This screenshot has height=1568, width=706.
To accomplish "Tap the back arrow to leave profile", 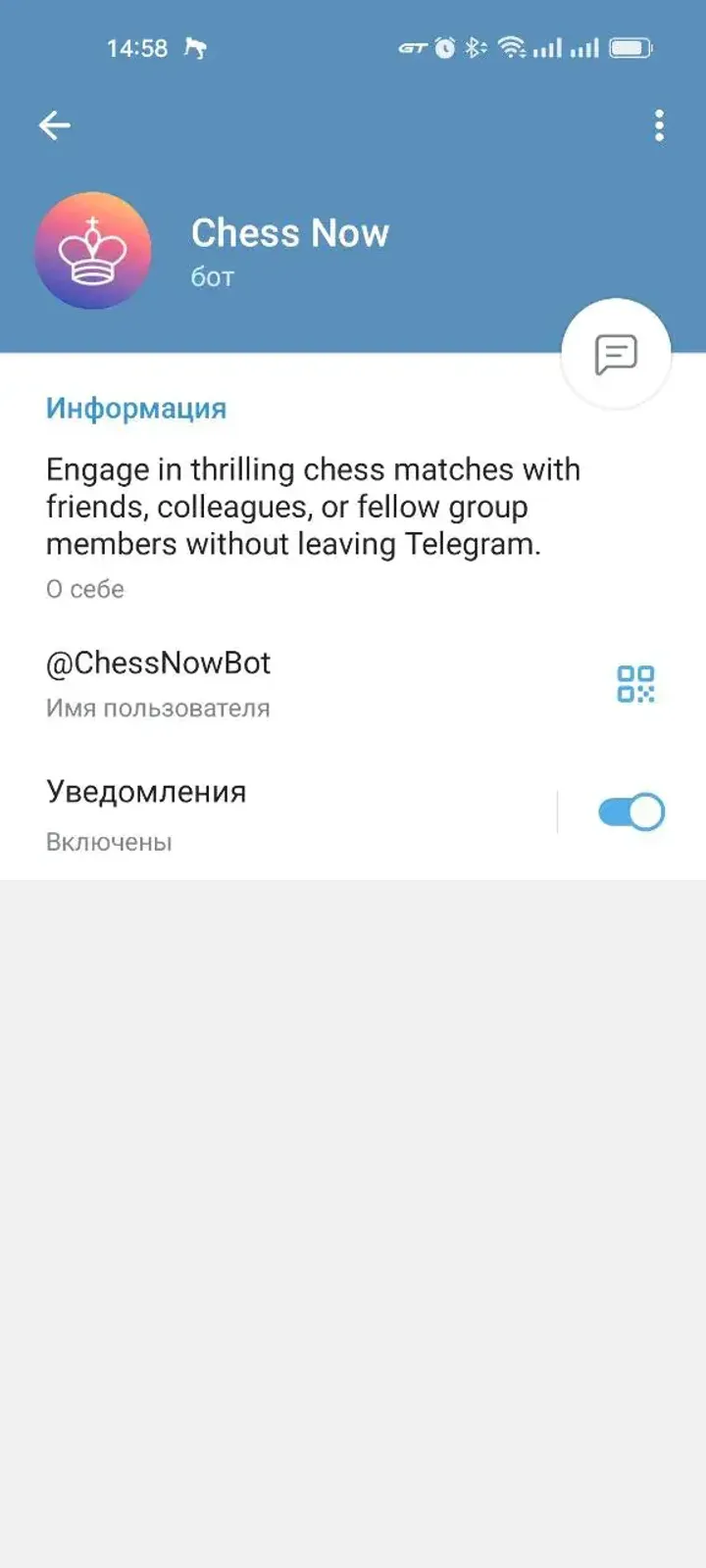I will point(55,124).
